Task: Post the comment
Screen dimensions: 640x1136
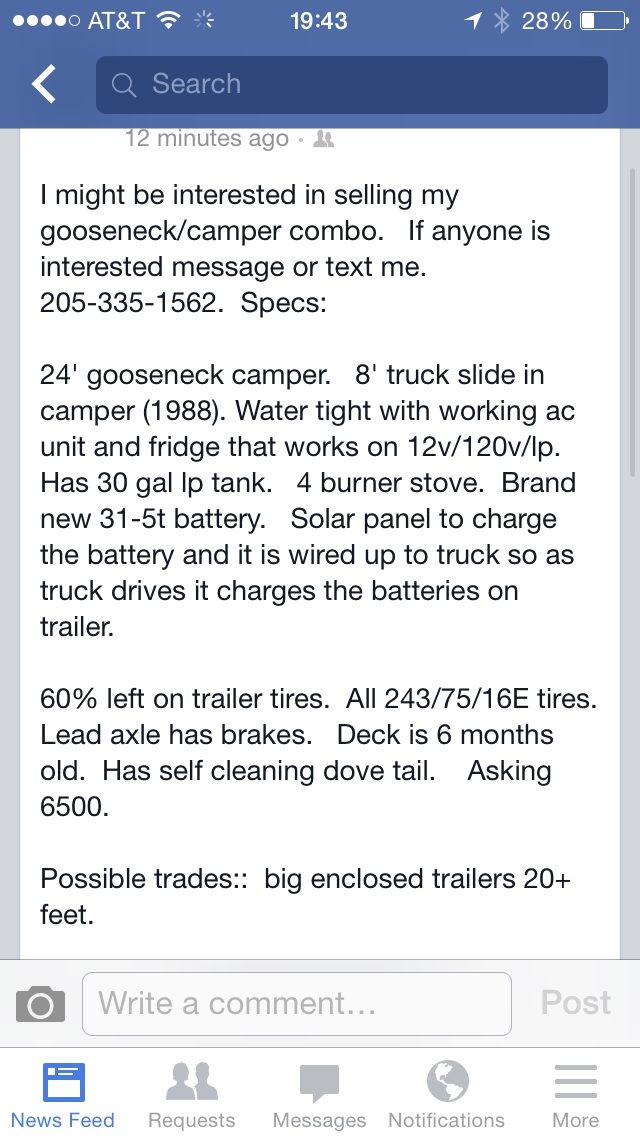Action: (x=575, y=1003)
